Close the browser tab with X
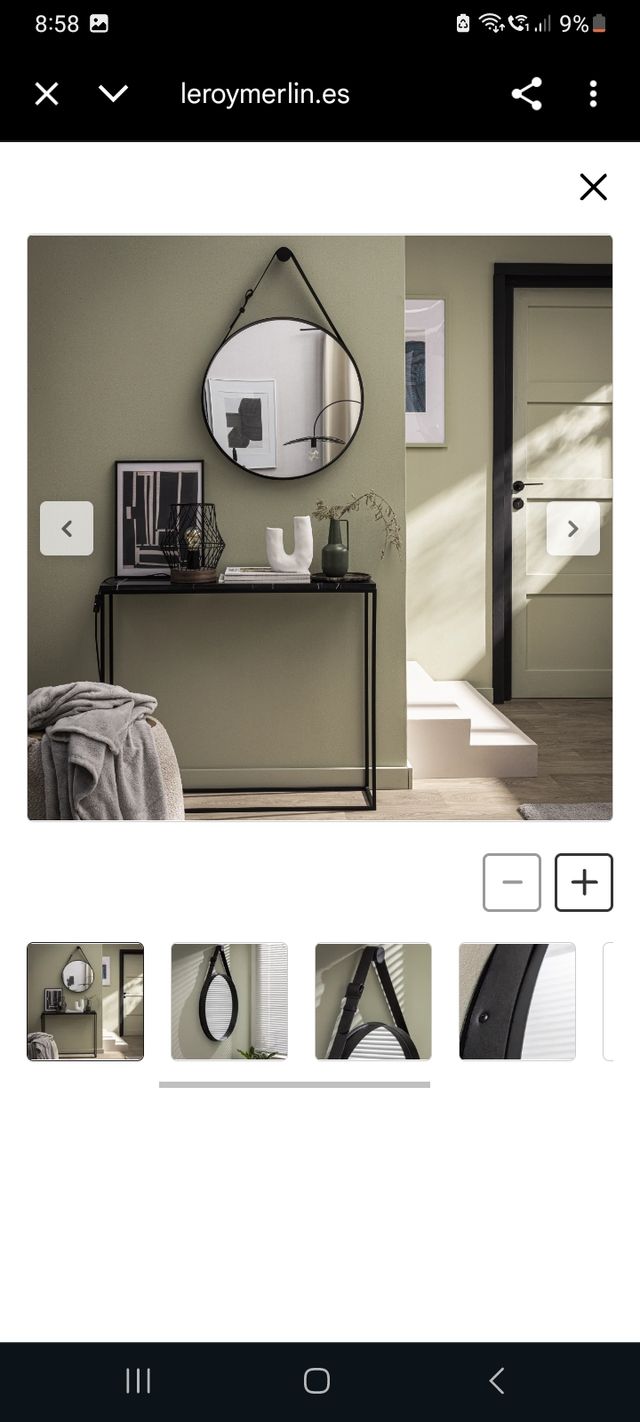640x1422 pixels. 46,94
